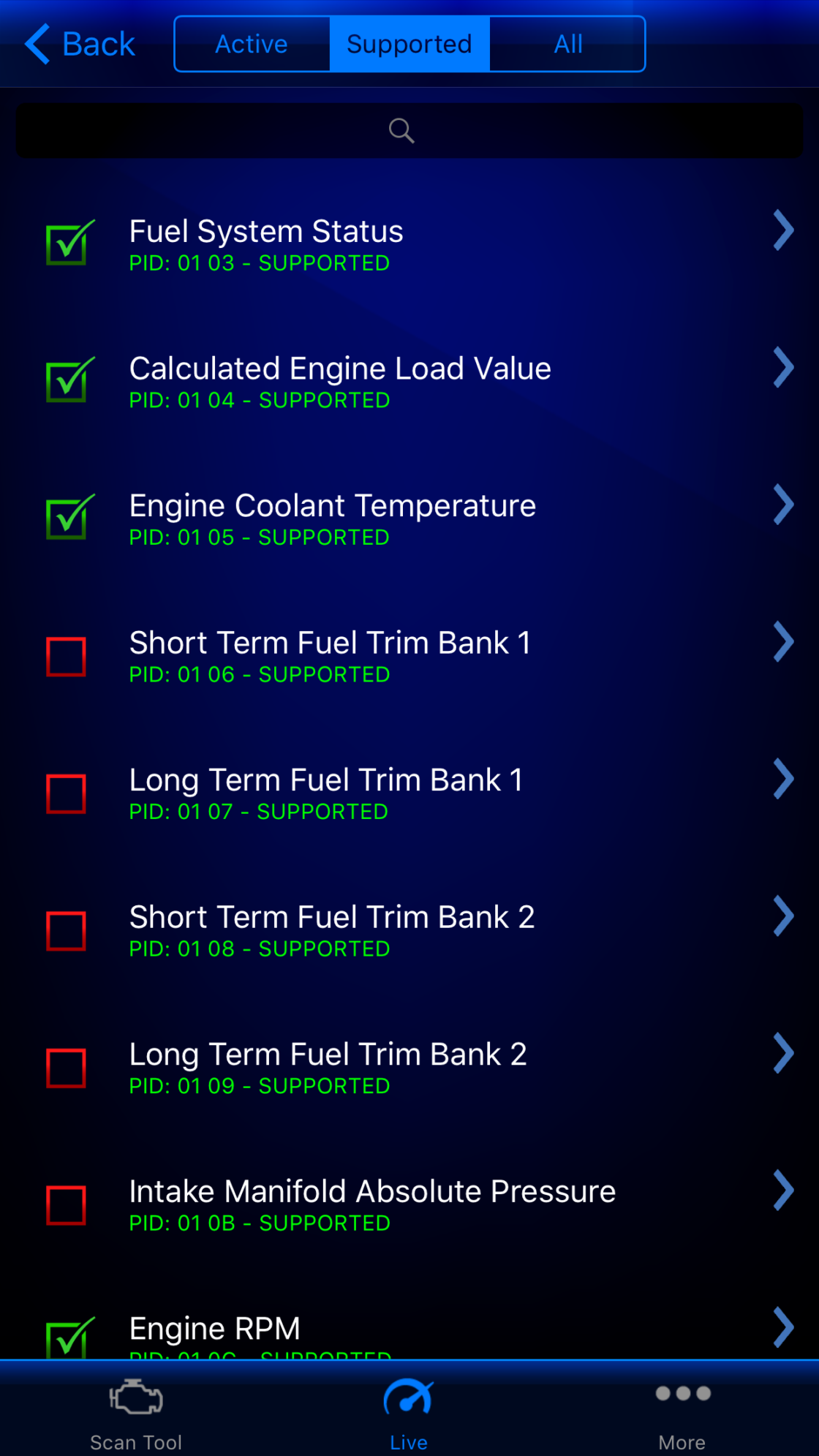
Task: Enable Short Term Fuel Trim Bank 2
Action: 67,932
